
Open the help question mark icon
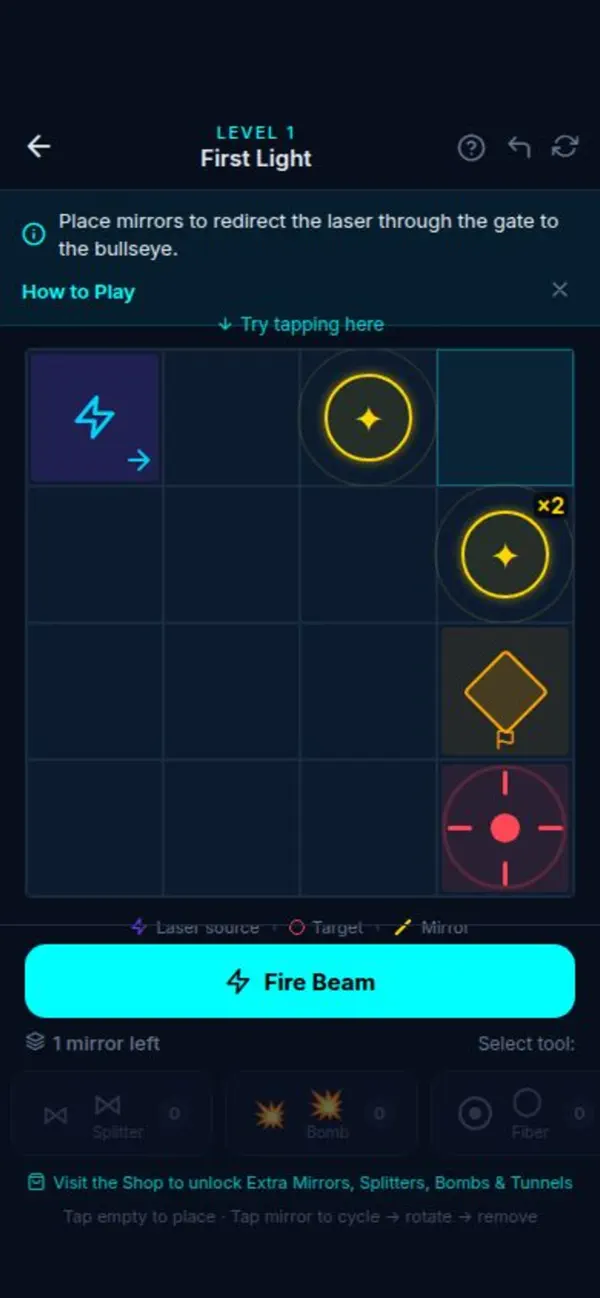[x=471, y=147]
